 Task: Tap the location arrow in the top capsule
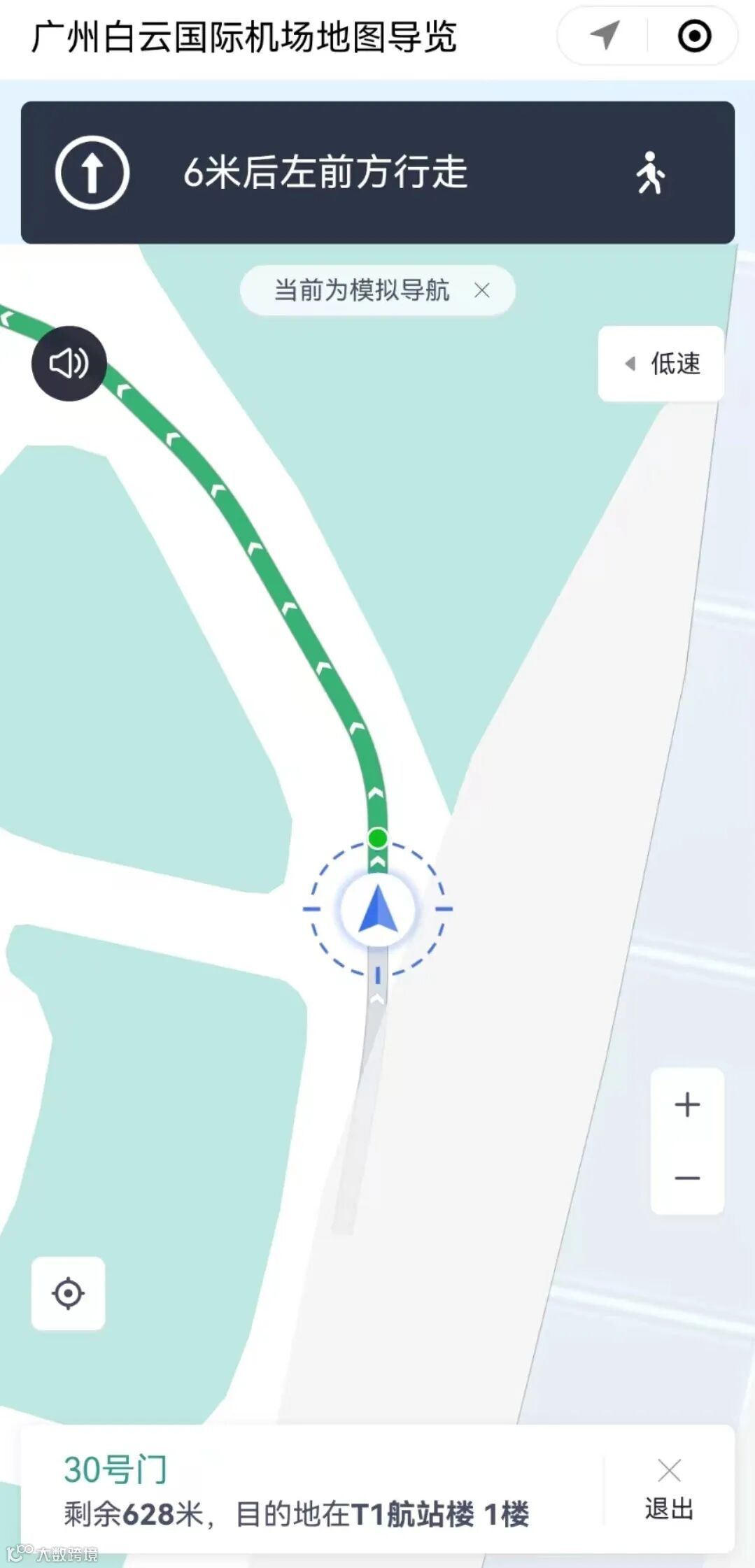click(x=605, y=36)
